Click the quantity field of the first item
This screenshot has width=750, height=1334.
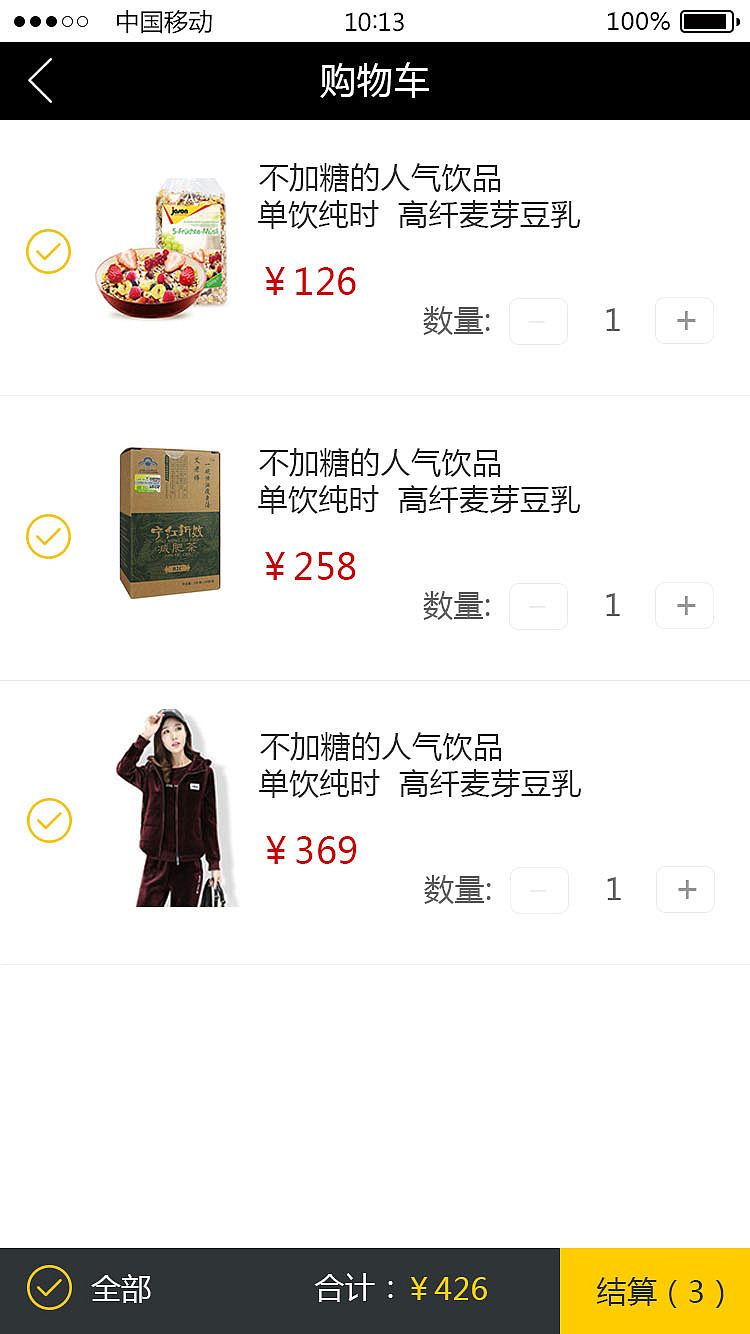(x=612, y=320)
